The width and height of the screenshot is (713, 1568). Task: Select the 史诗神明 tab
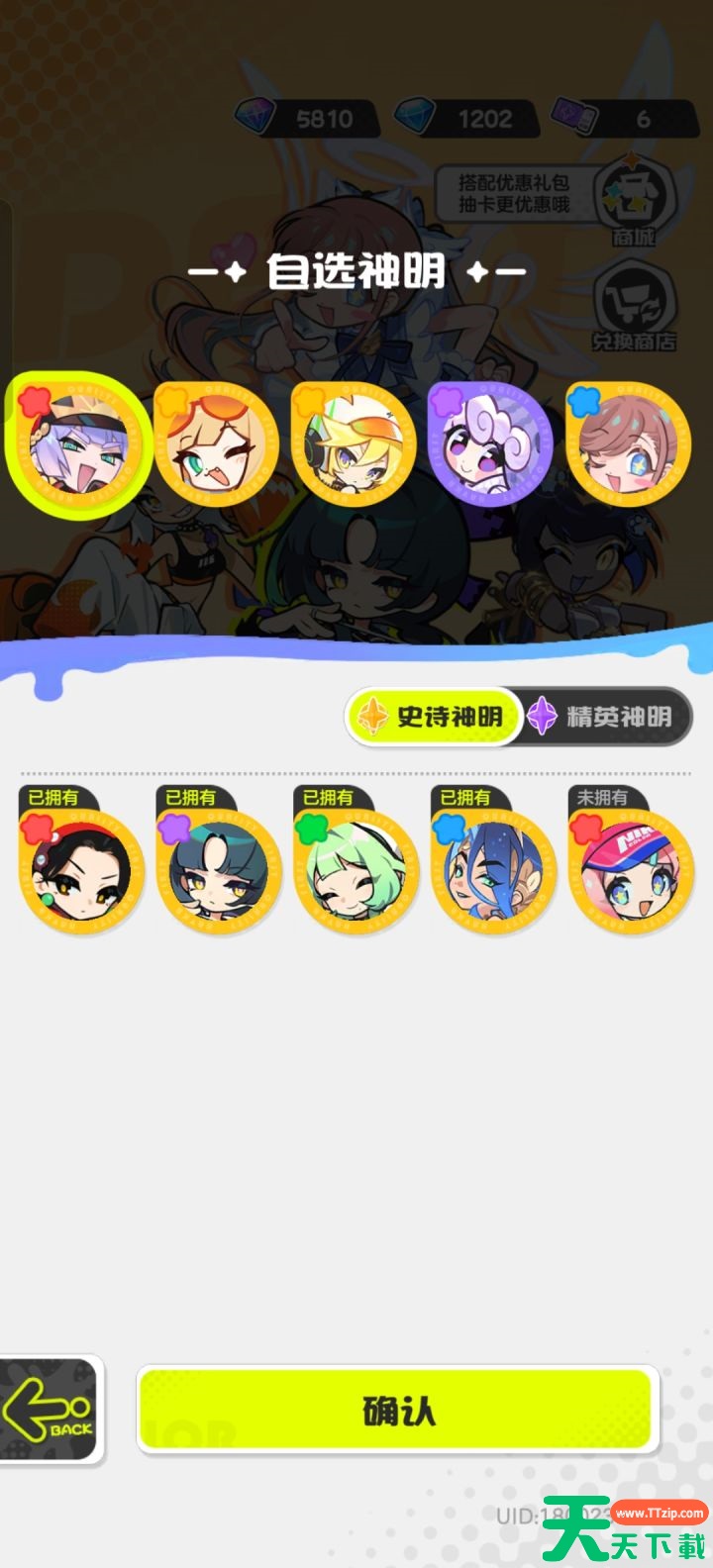(x=434, y=716)
